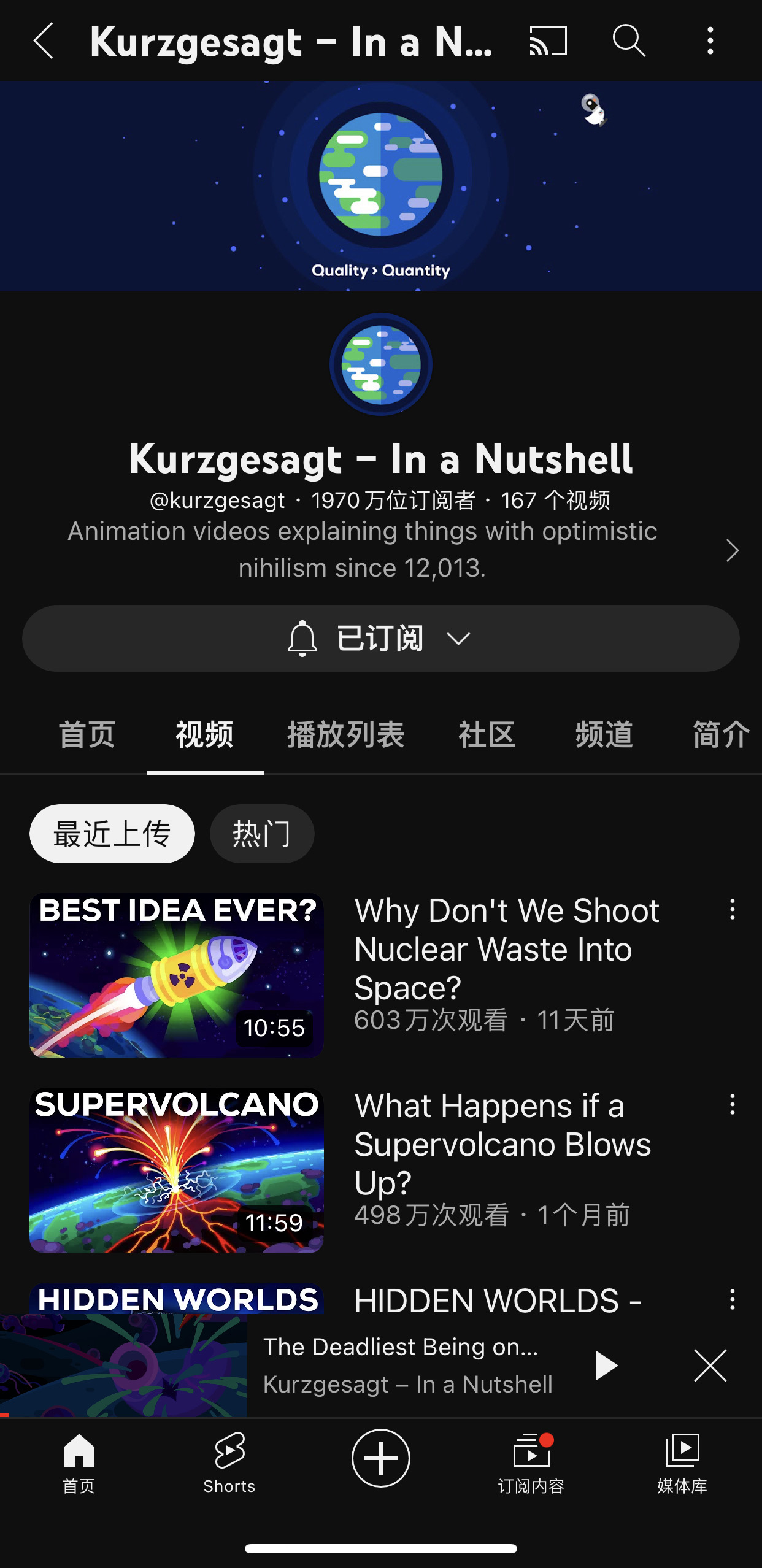Select the 最近上传 filter chip
The height and width of the screenshot is (1568, 762).
coord(112,834)
